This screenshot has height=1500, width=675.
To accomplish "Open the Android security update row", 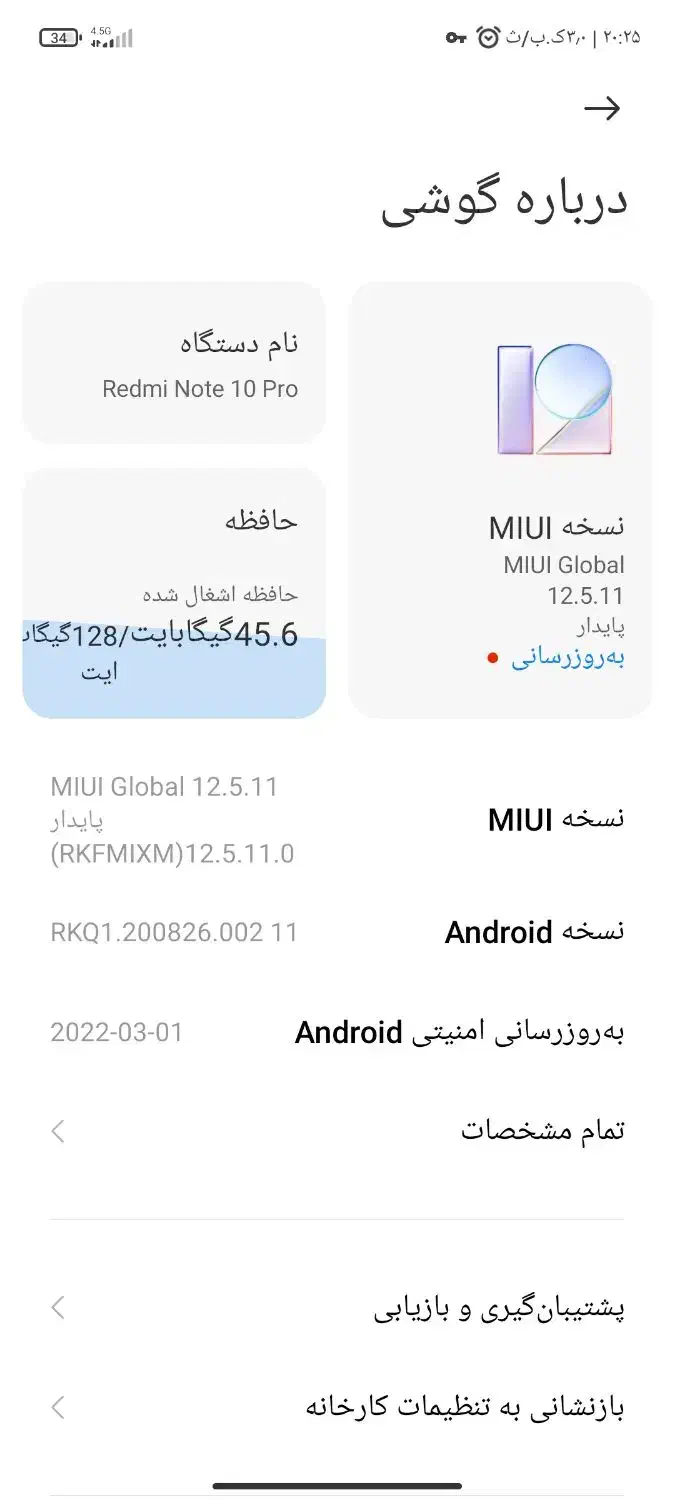I will (337, 1032).
